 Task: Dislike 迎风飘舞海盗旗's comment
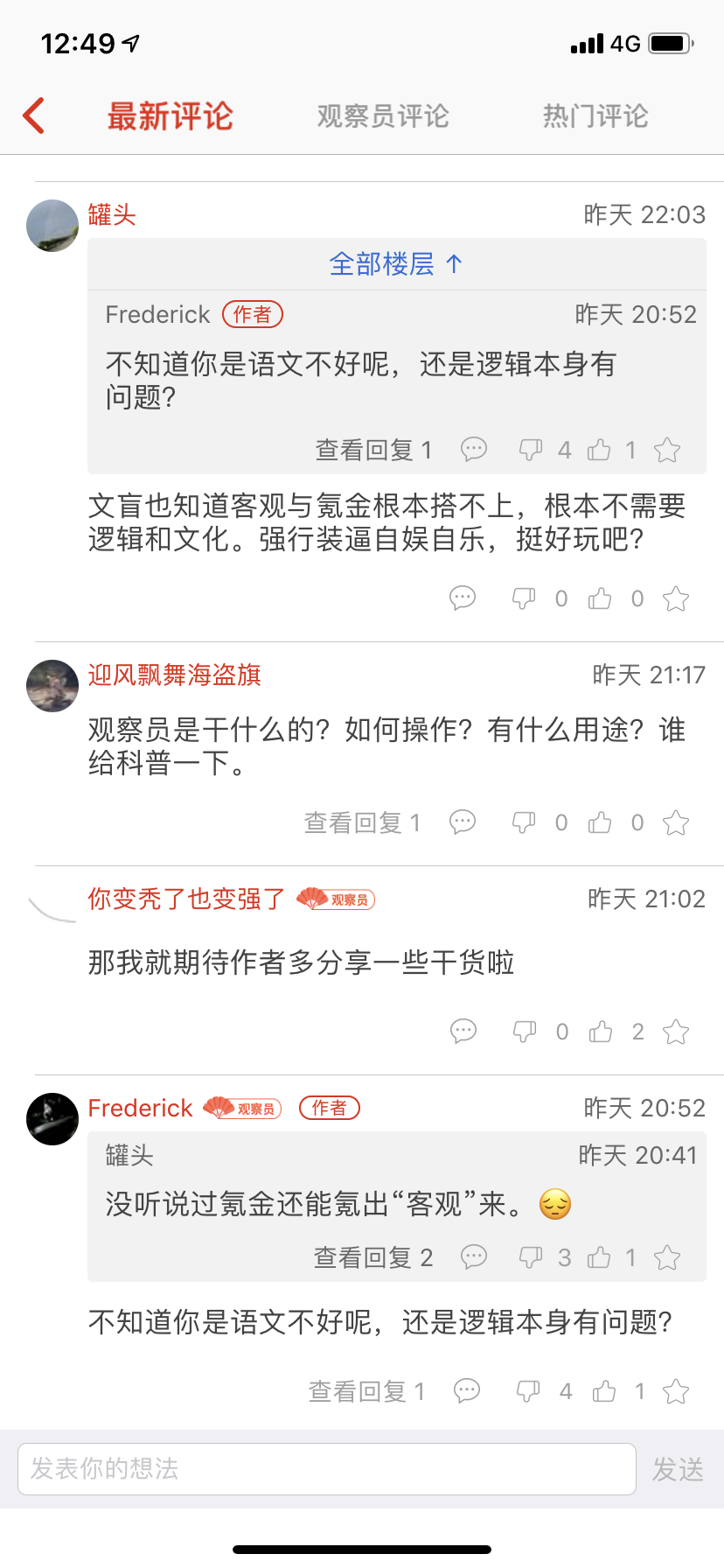coord(524,822)
